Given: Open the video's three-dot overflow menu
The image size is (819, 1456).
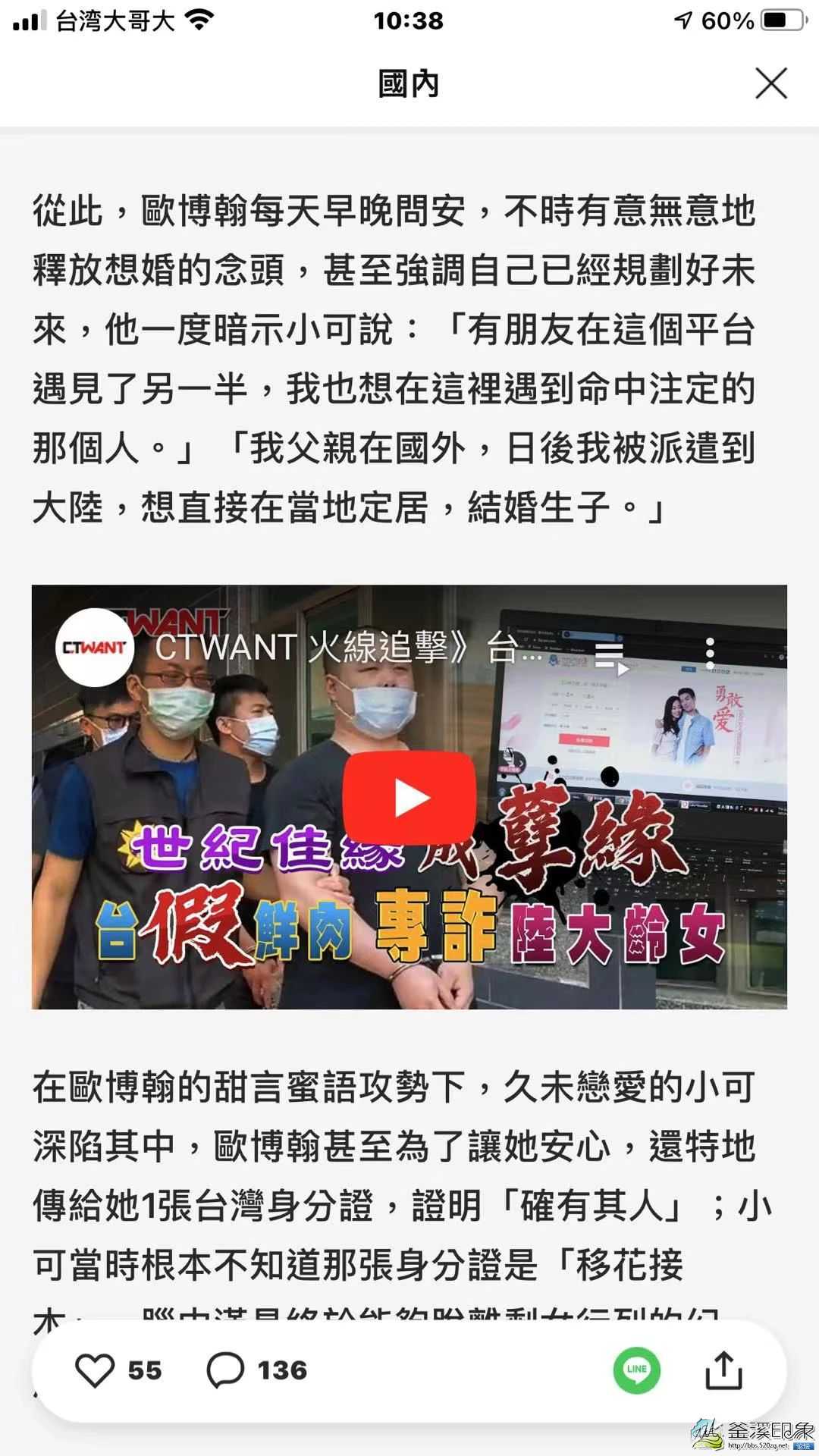Looking at the screenshot, I should pyautogui.click(x=710, y=653).
